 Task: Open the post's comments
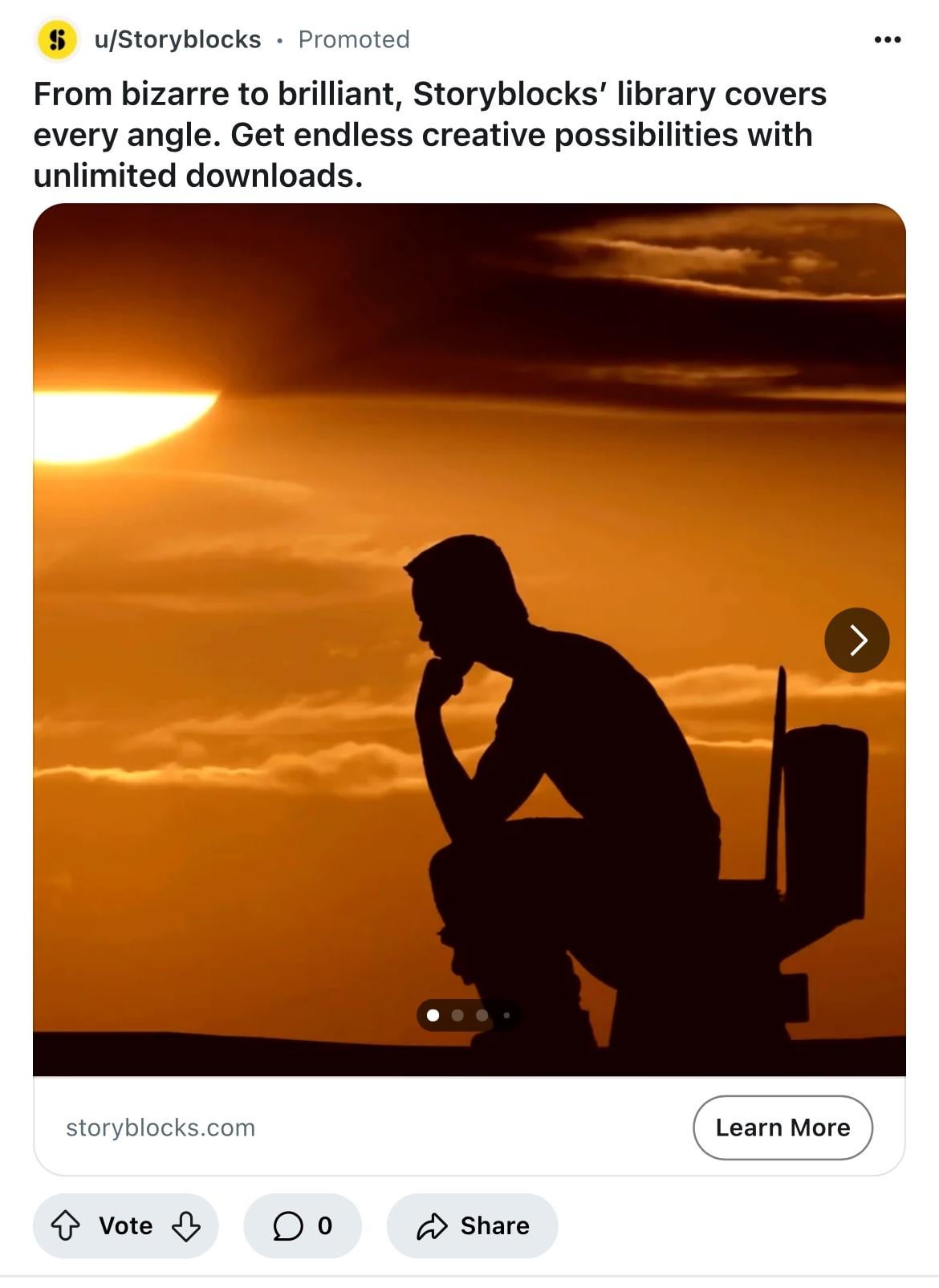(x=302, y=1225)
